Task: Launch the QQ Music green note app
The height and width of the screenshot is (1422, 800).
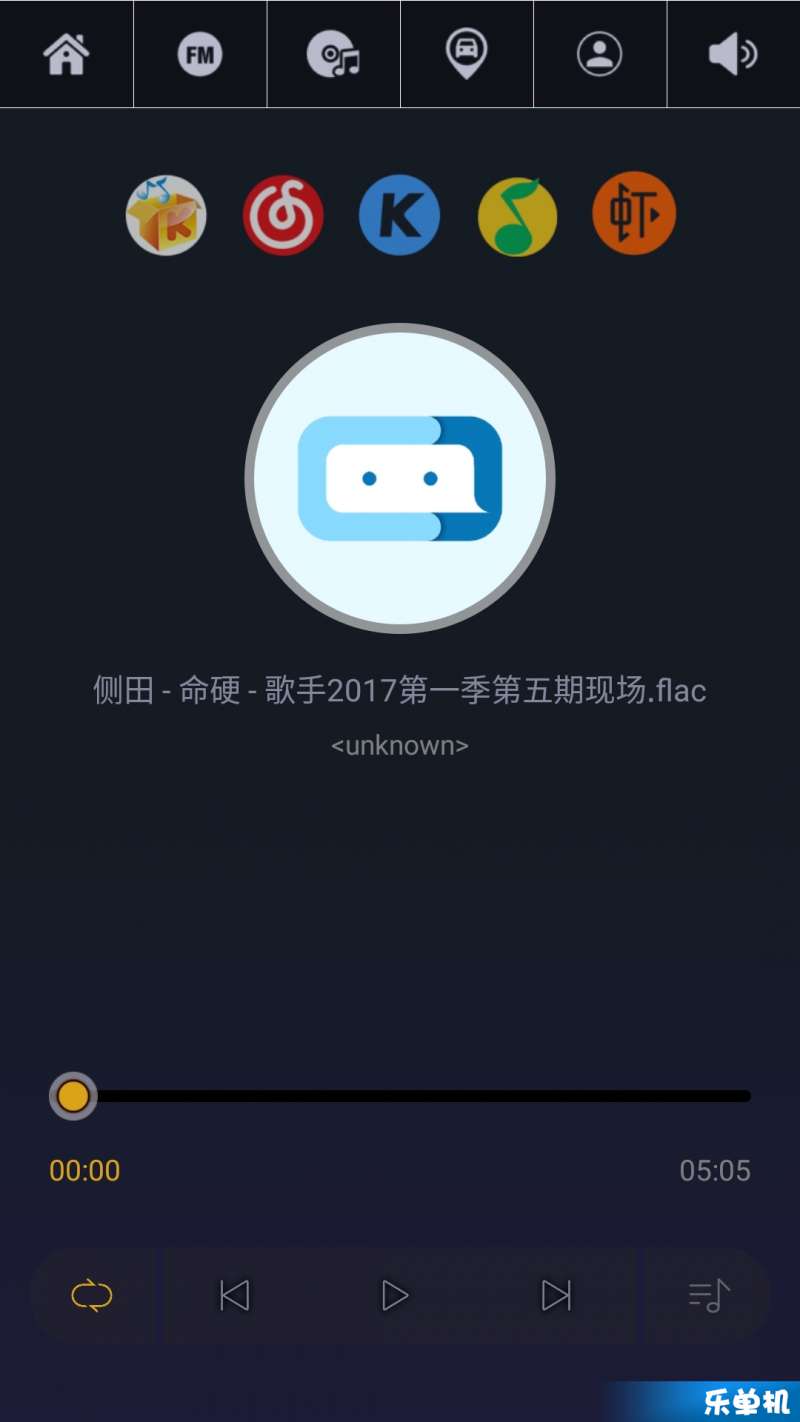Action: [x=517, y=215]
